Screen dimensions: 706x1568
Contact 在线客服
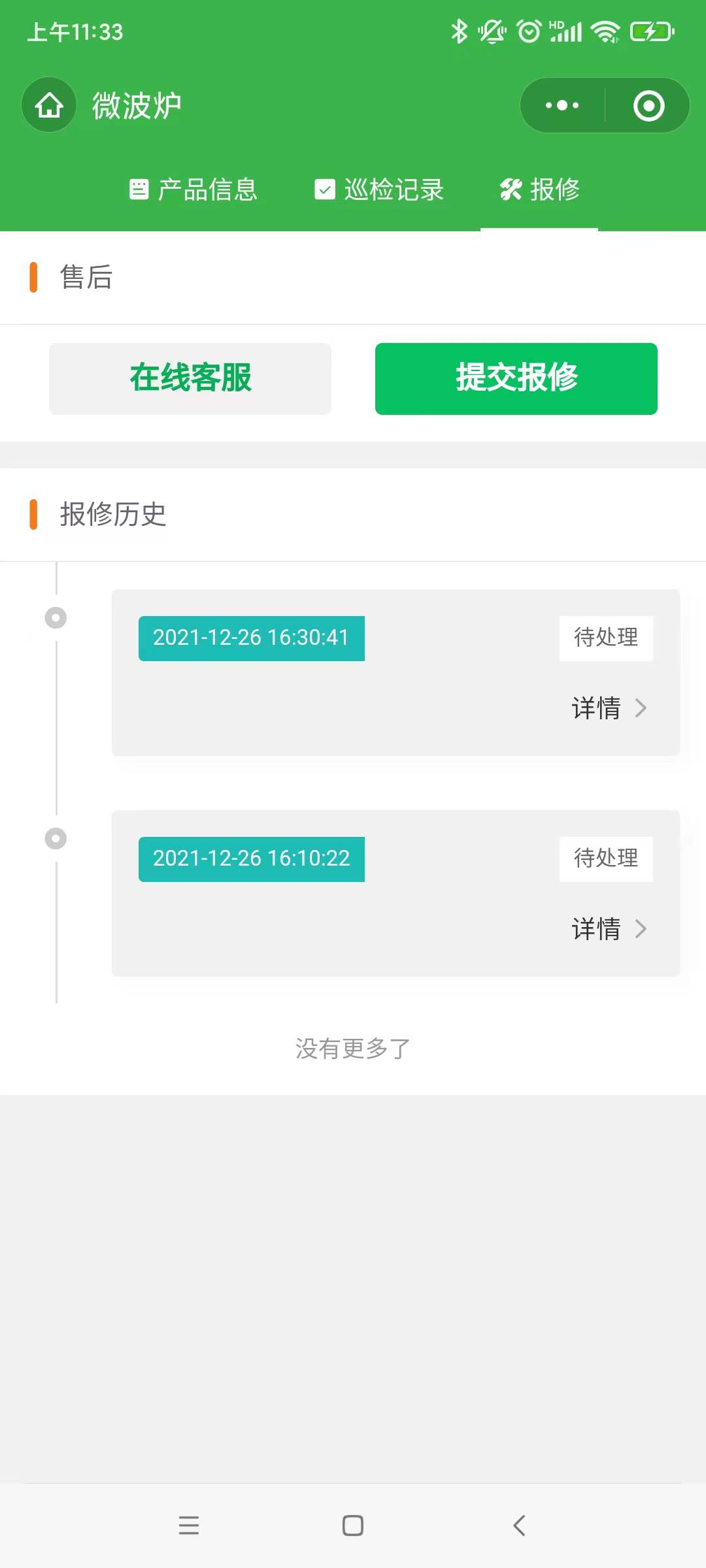pyautogui.click(x=190, y=378)
